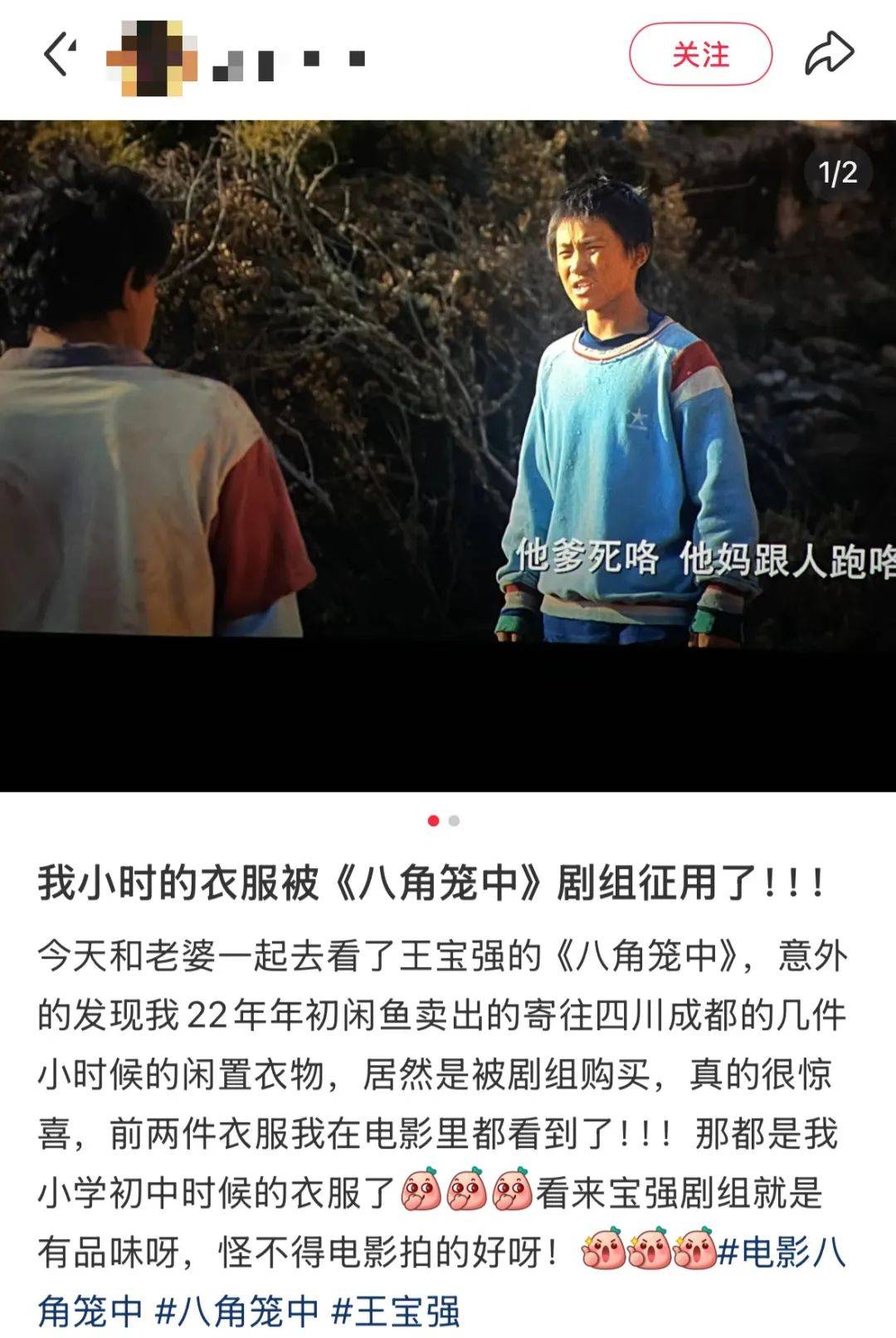Viewport: 896px width, 1338px height.
Task: Open the #电影八角笼中 hashtag
Action: pos(782,1253)
